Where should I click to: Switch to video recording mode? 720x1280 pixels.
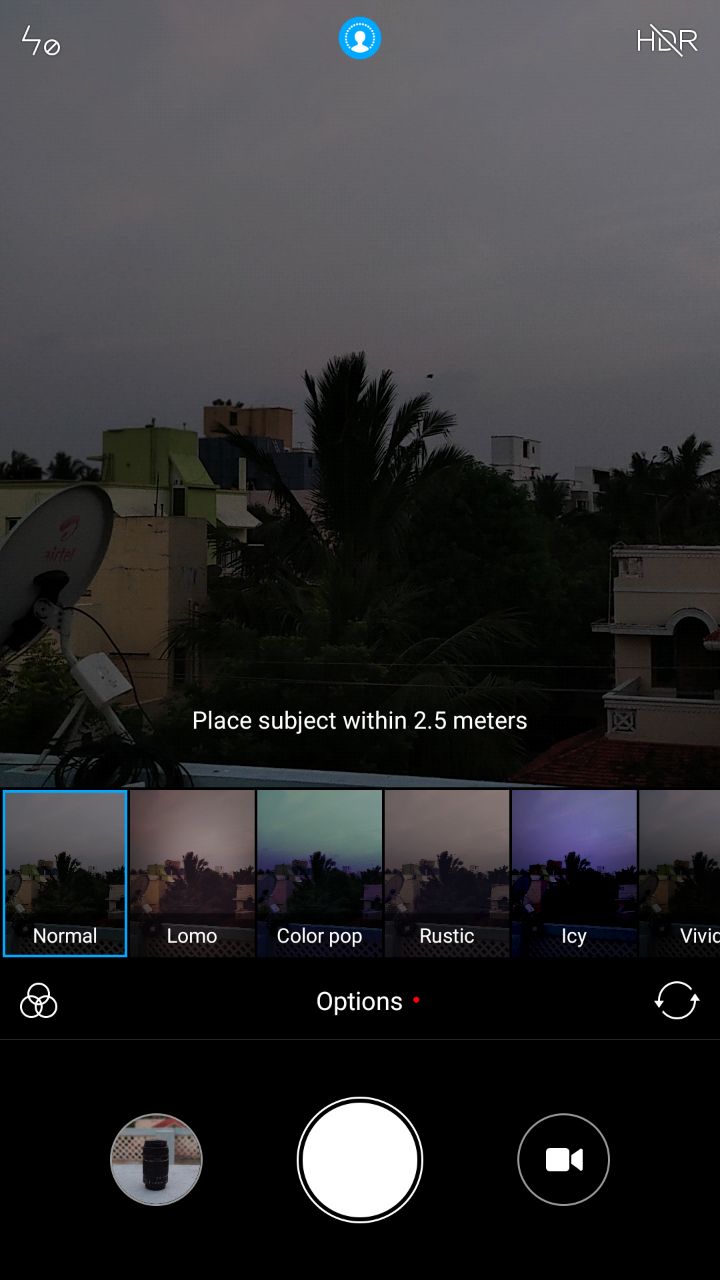coord(563,1160)
